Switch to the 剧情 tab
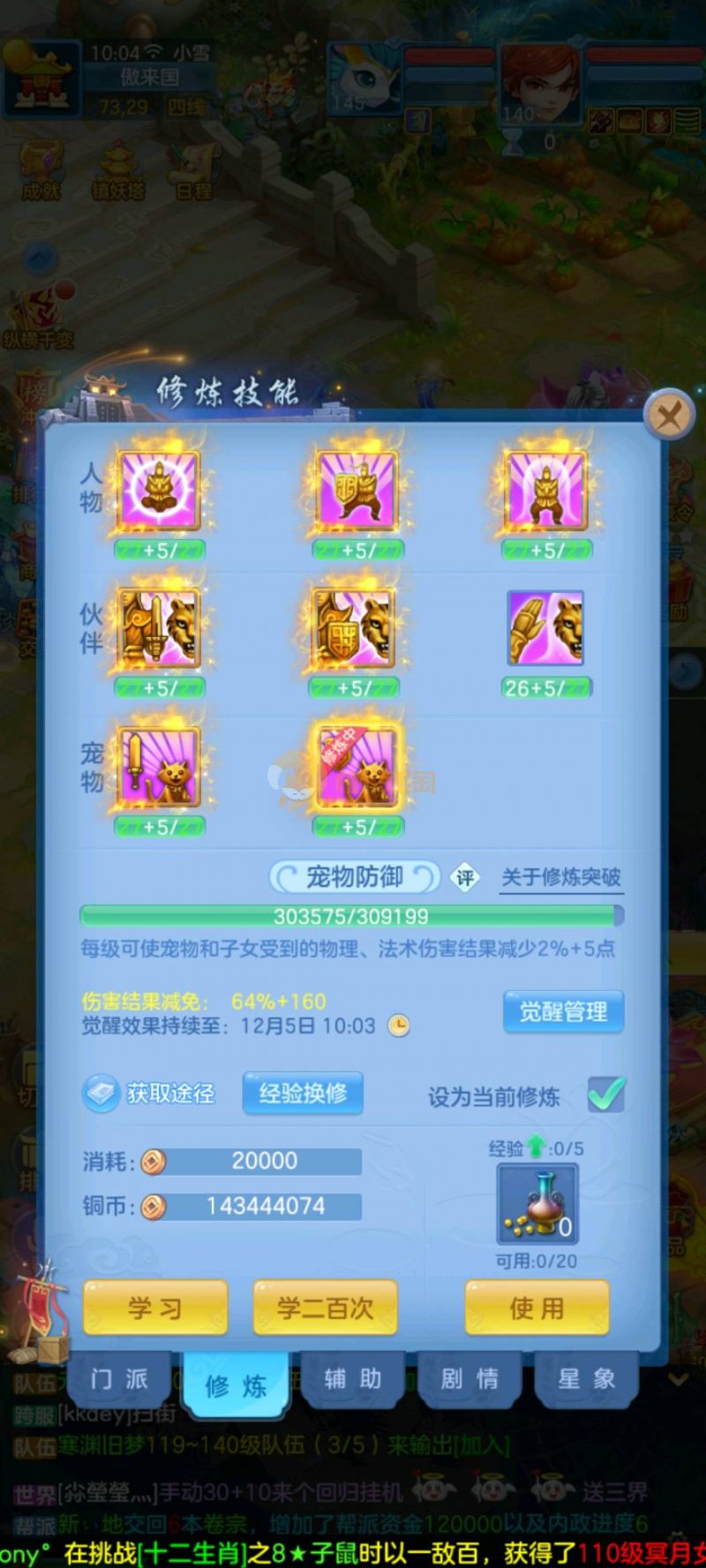This screenshot has width=706, height=1568. tap(469, 1379)
